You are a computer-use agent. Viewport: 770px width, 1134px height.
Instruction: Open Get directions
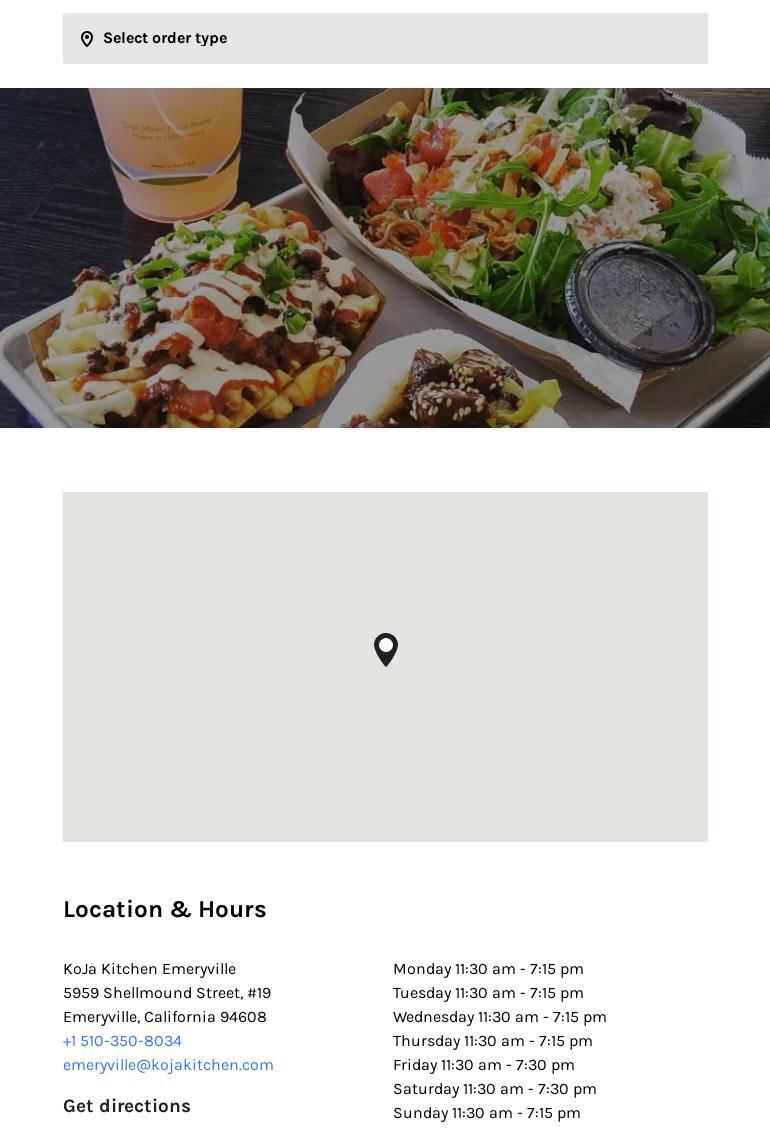pyautogui.click(x=127, y=1106)
